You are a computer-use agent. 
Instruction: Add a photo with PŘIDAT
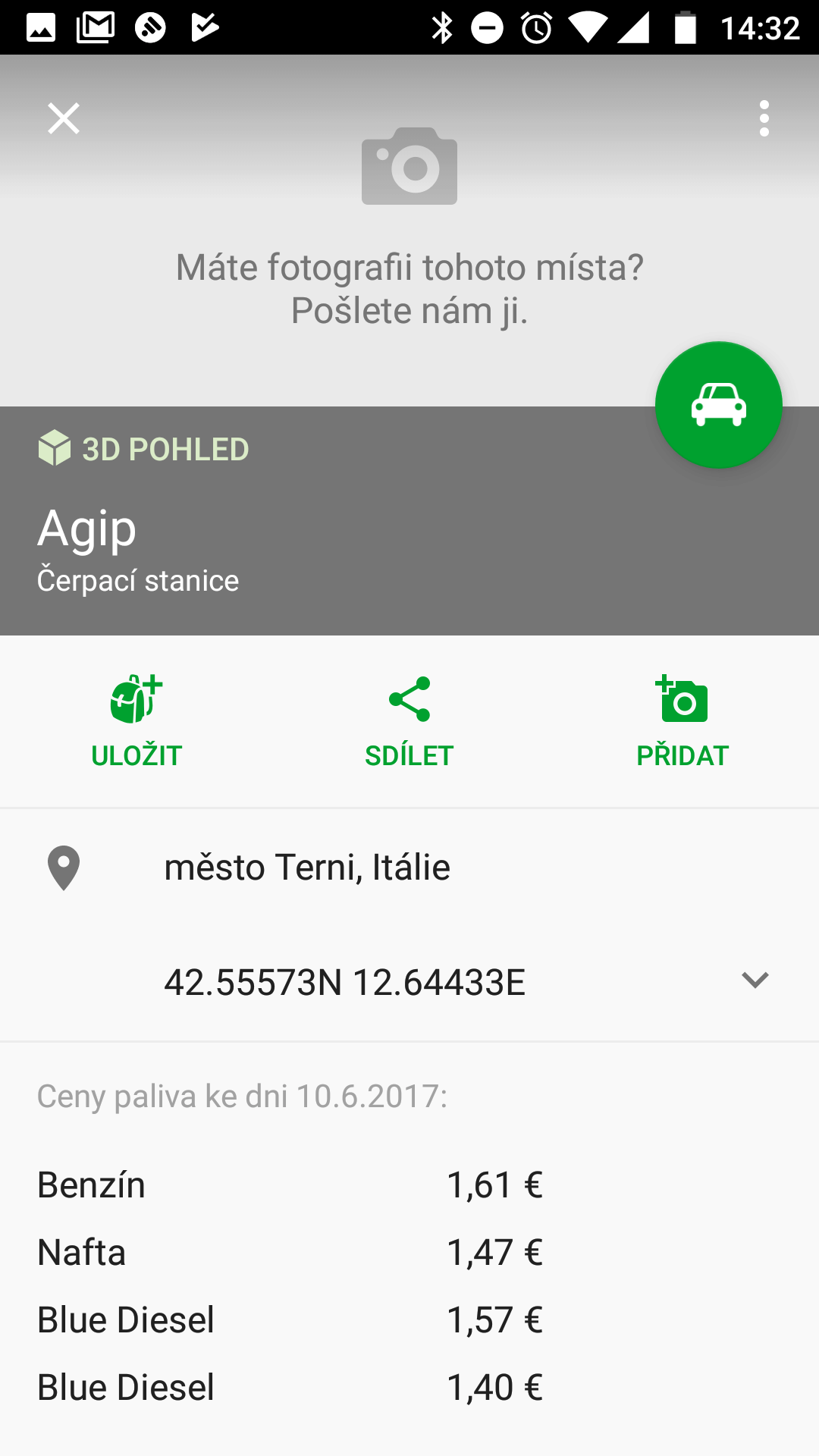click(x=682, y=721)
